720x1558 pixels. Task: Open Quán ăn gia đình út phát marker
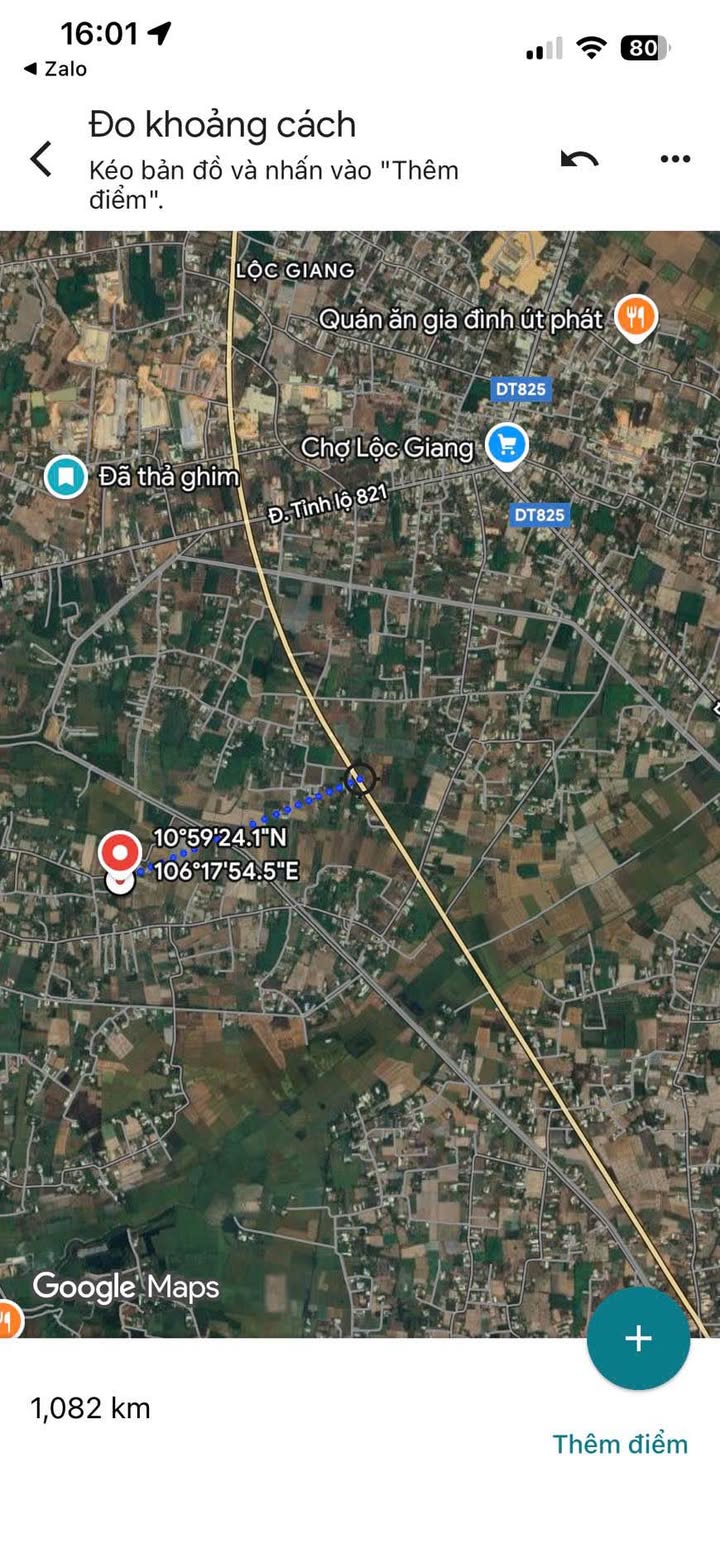(x=635, y=317)
